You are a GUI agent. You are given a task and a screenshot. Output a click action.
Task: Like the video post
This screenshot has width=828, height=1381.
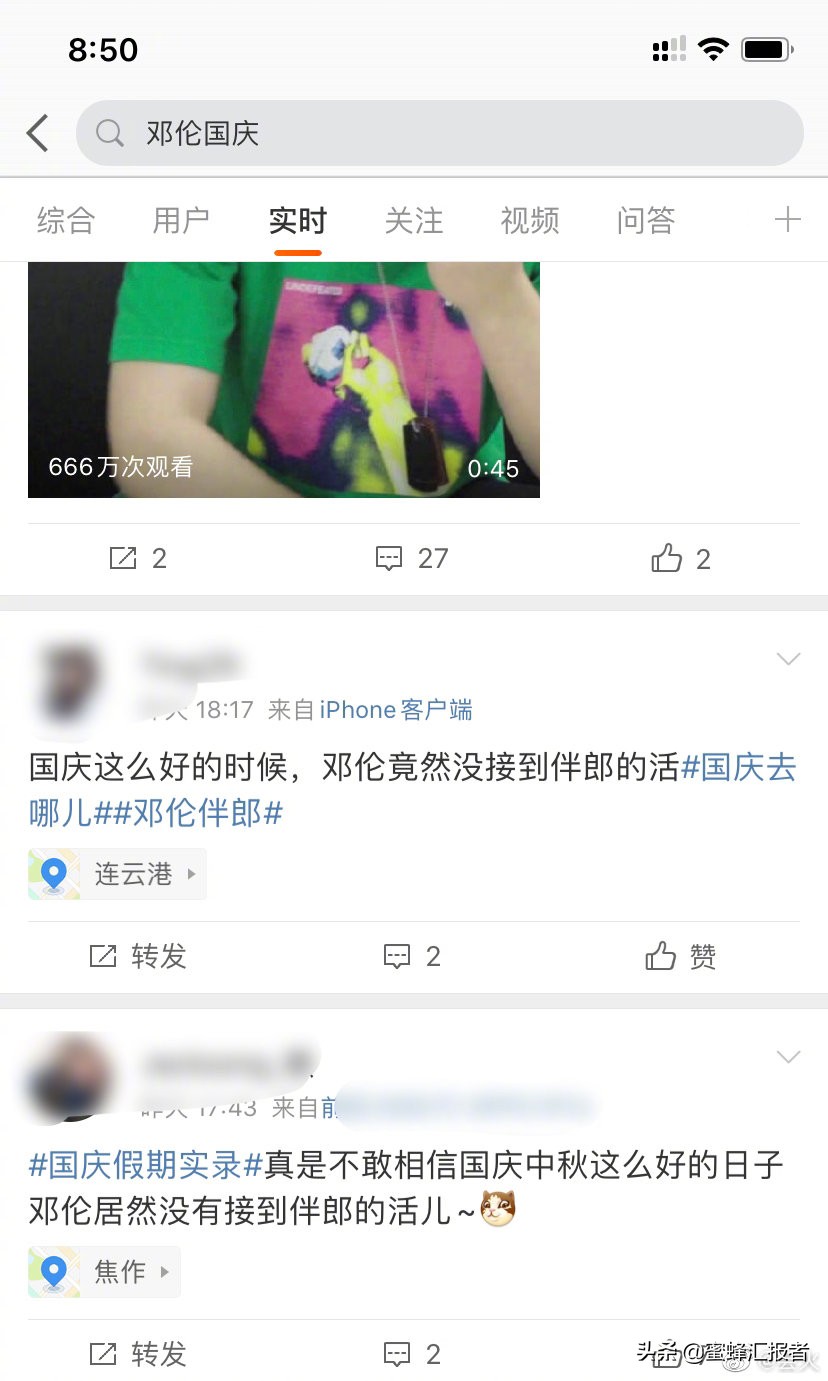point(680,559)
